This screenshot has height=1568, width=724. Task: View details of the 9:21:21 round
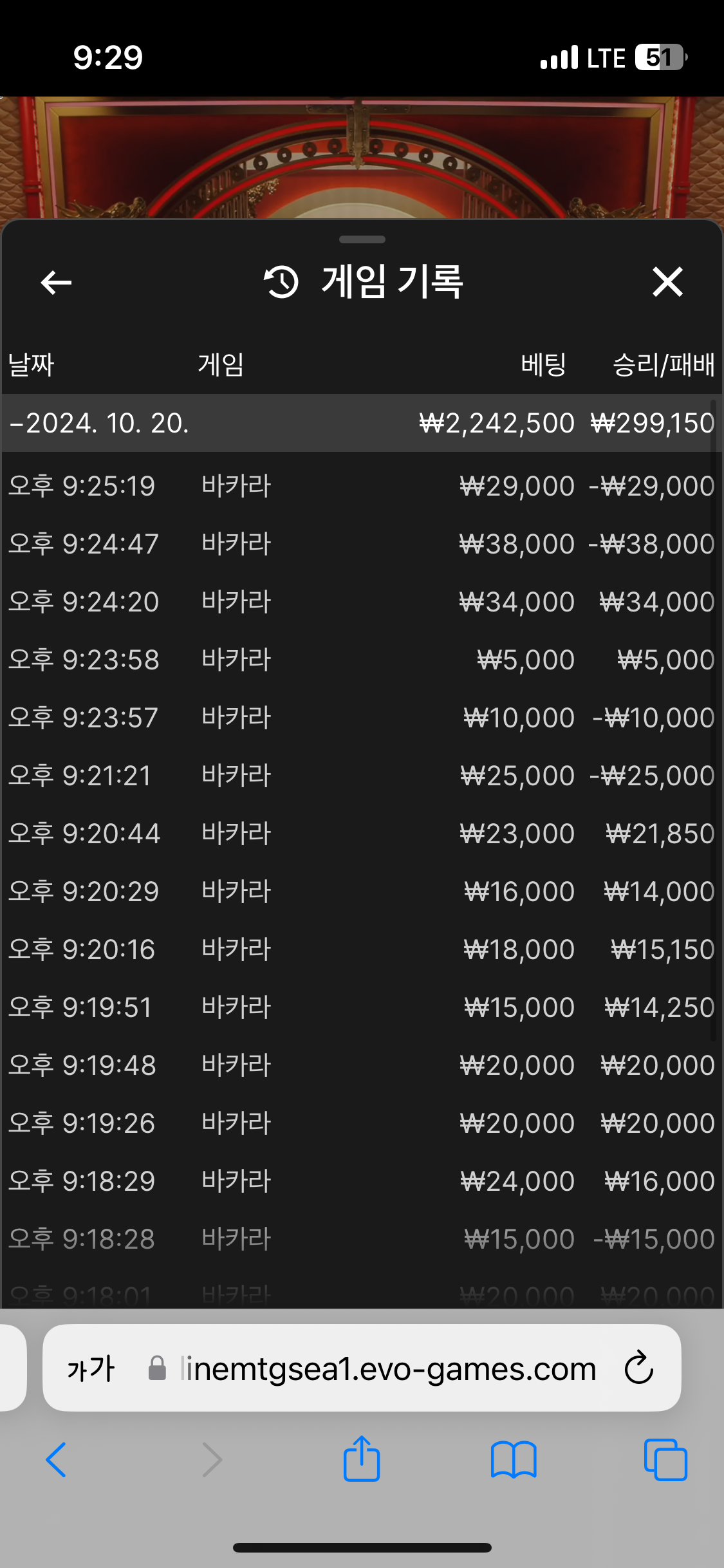pos(362,776)
